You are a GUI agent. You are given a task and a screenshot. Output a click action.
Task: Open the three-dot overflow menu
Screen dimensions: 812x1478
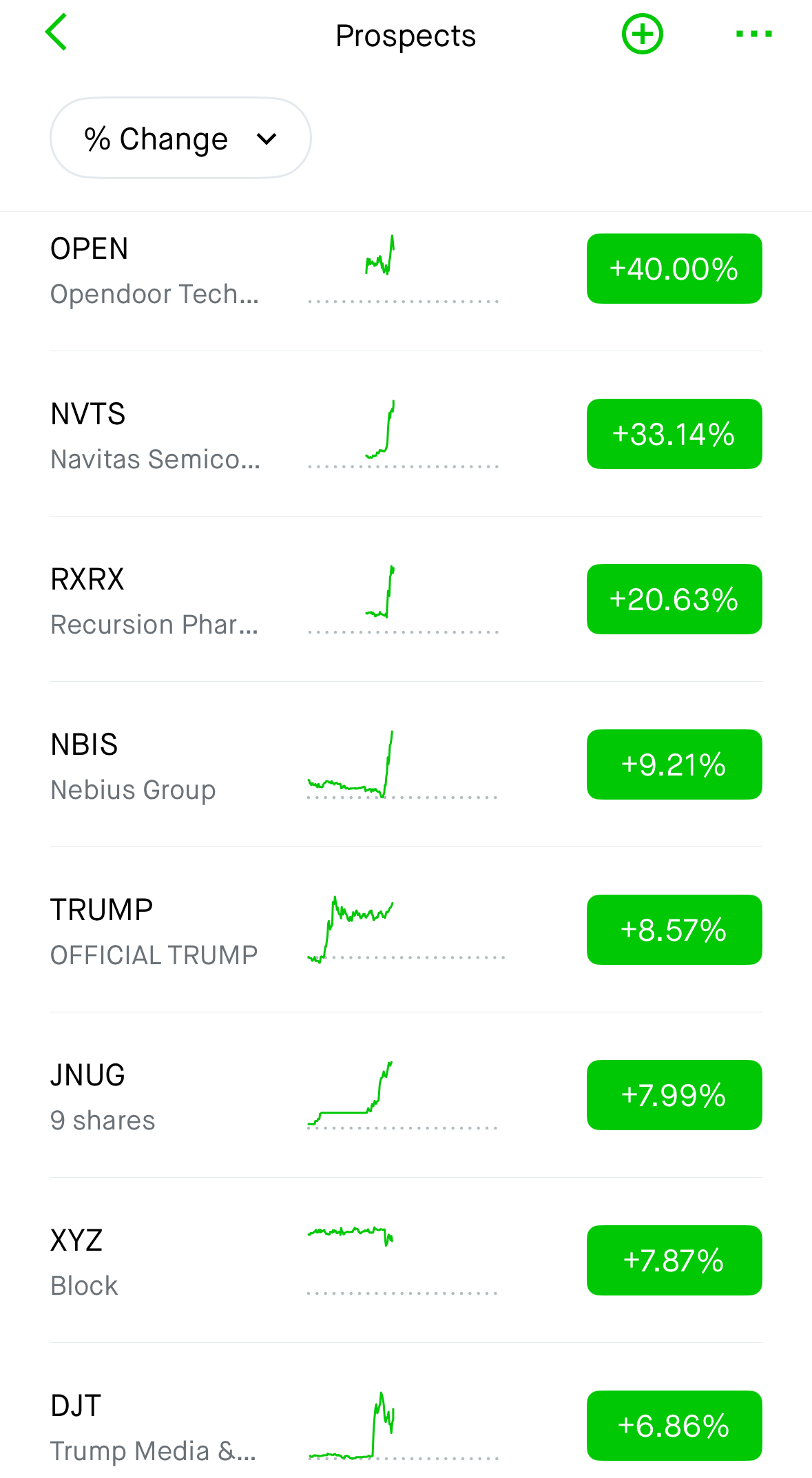754,34
